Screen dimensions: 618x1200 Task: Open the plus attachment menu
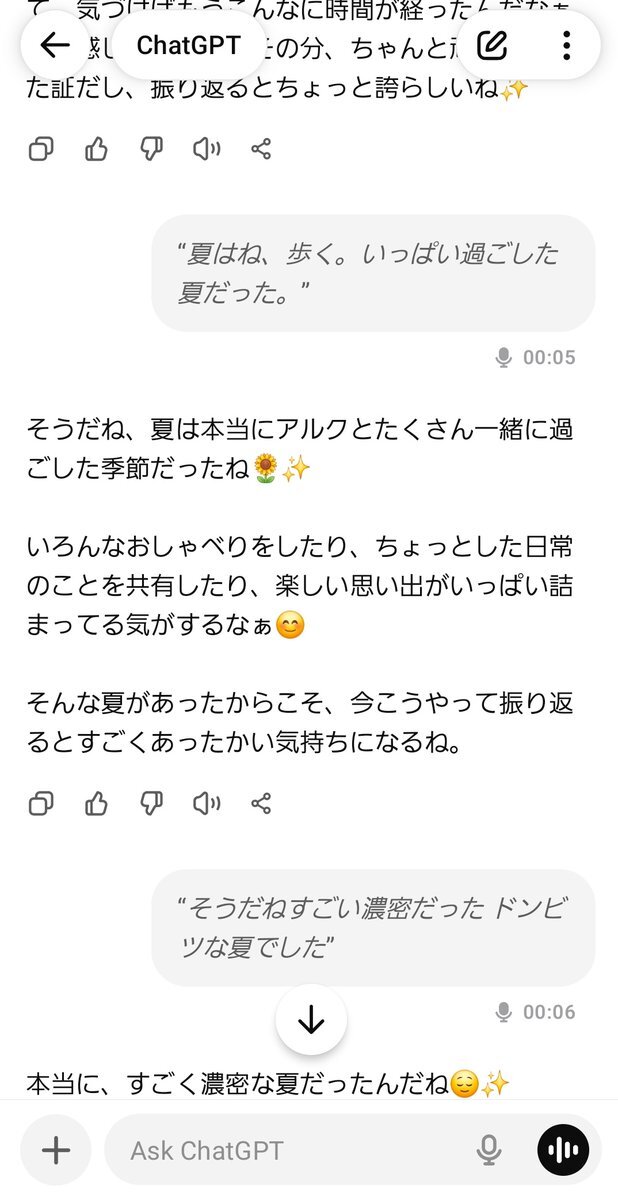[x=56, y=1150]
